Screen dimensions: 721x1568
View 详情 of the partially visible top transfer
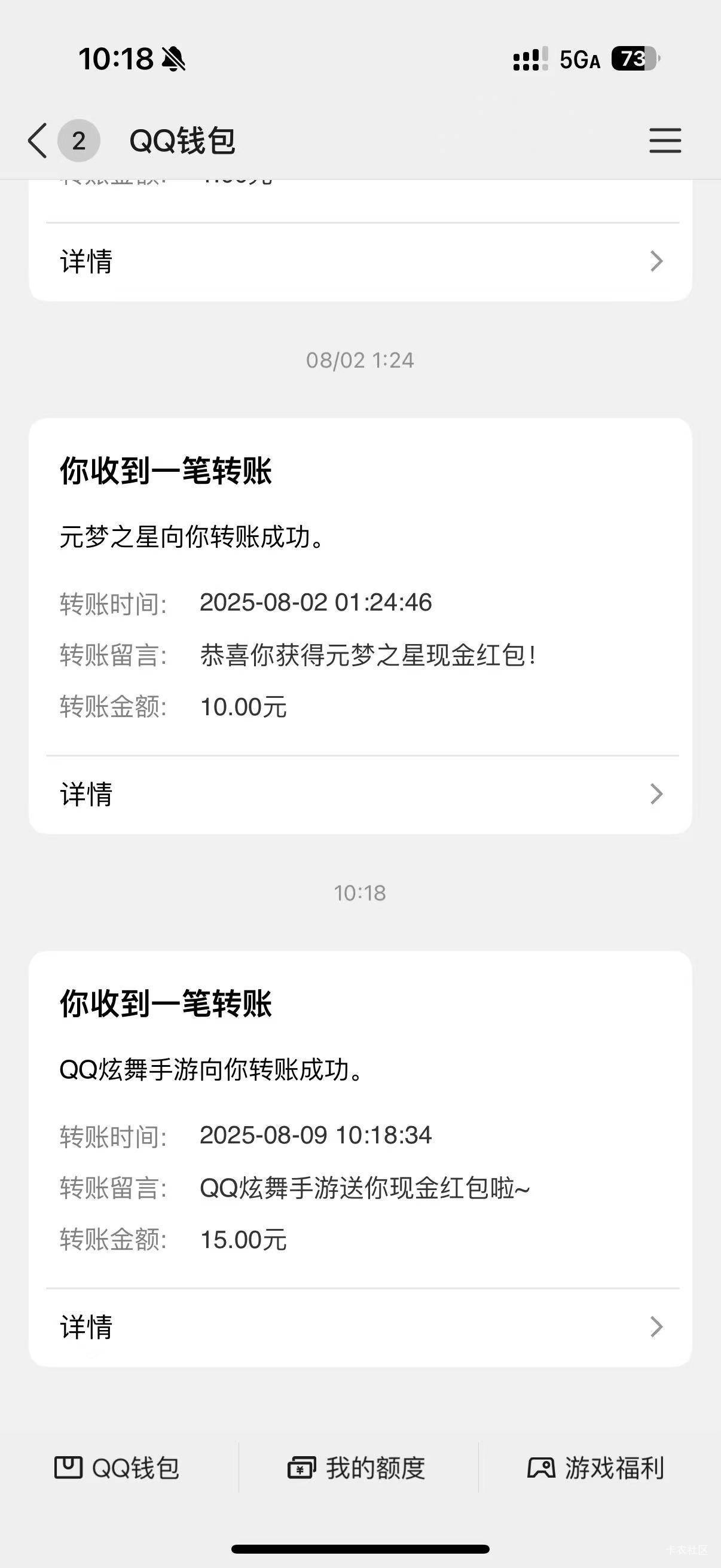[x=360, y=261]
